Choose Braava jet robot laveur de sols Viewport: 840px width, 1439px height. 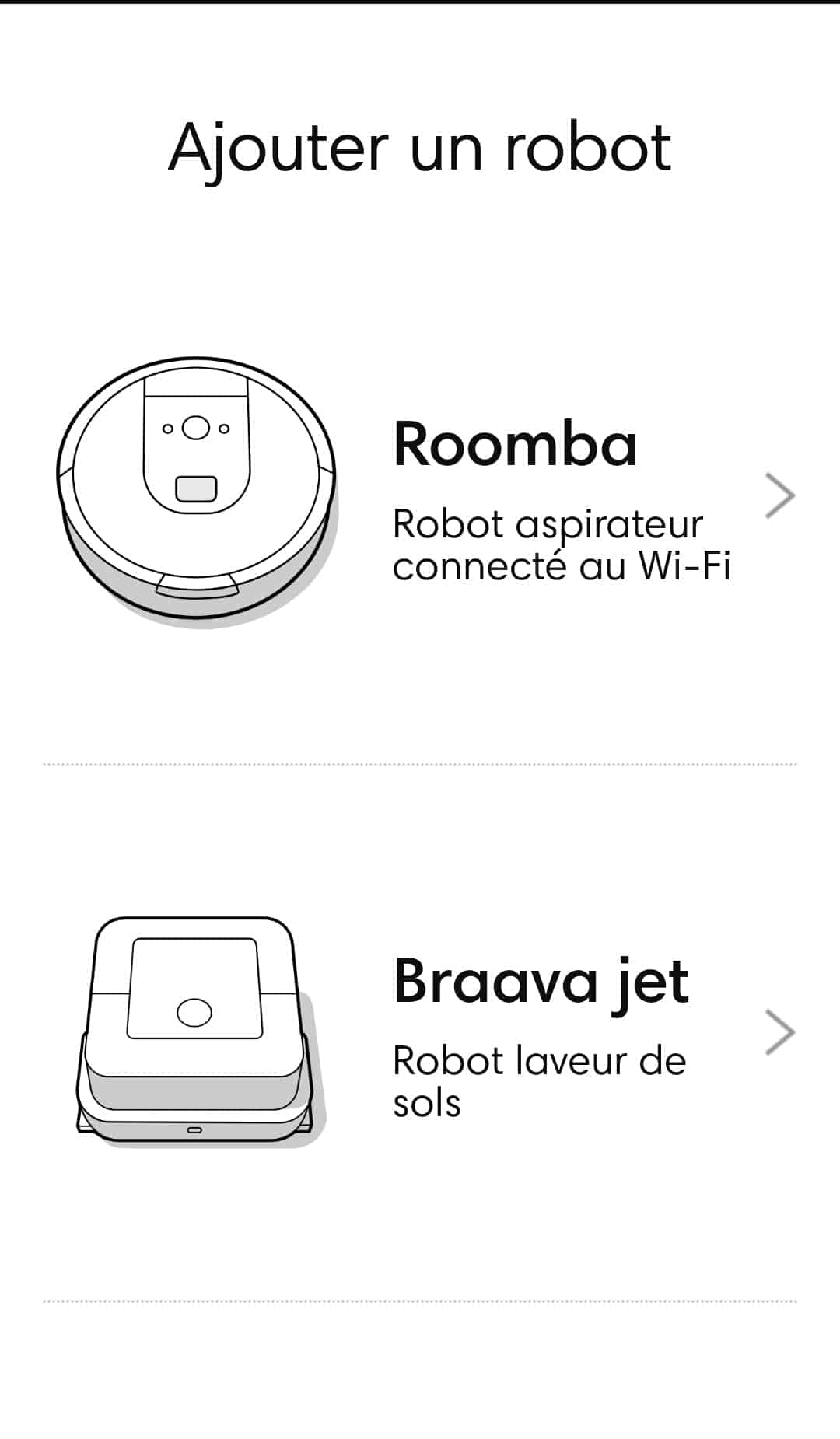pos(420,1032)
